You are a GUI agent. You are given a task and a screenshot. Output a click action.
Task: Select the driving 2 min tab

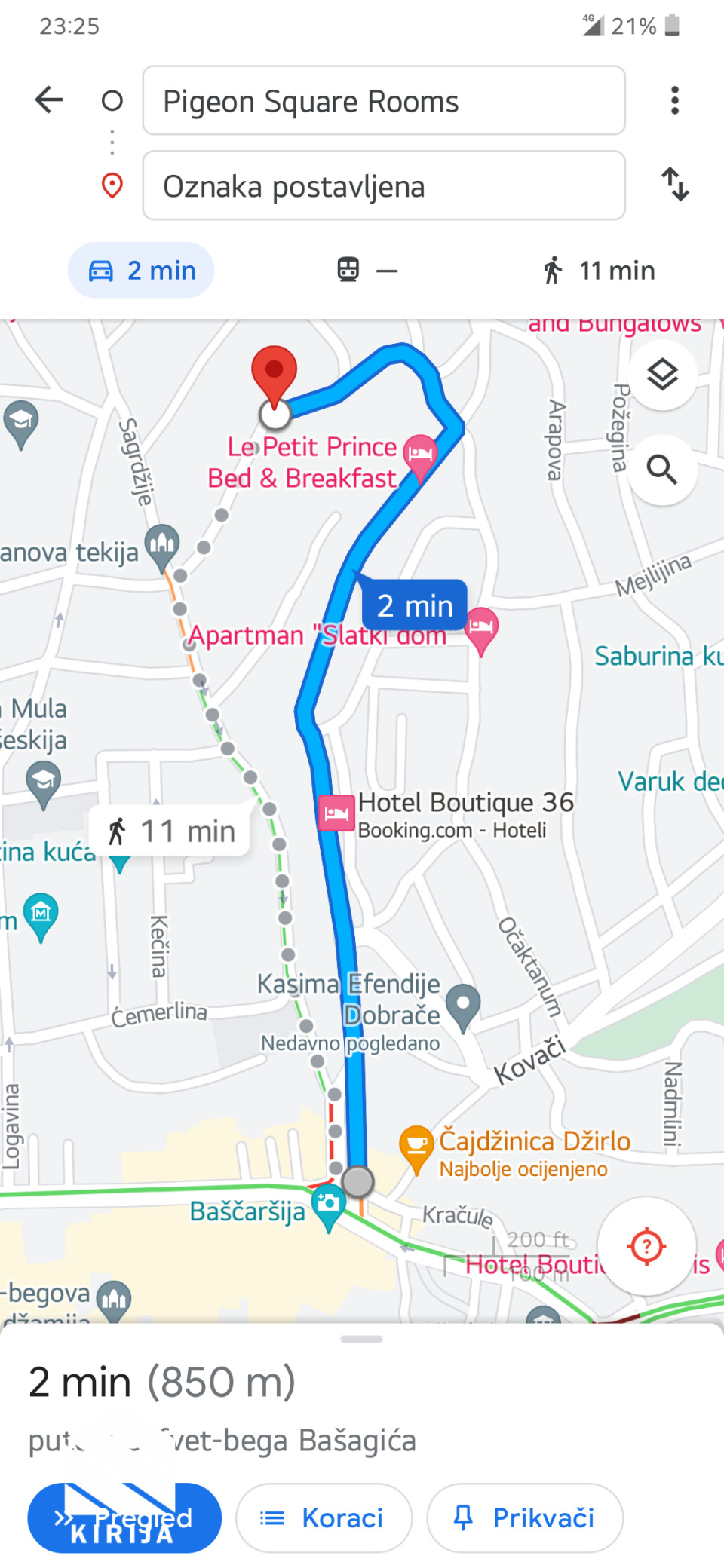point(142,271)
